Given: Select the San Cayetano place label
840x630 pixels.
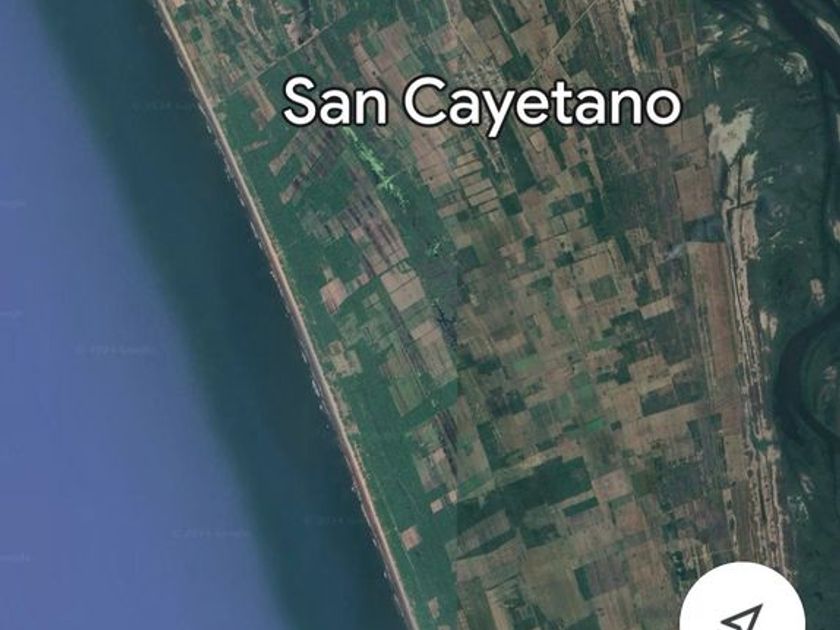Looking at the screenshot, I should [481, 104].
